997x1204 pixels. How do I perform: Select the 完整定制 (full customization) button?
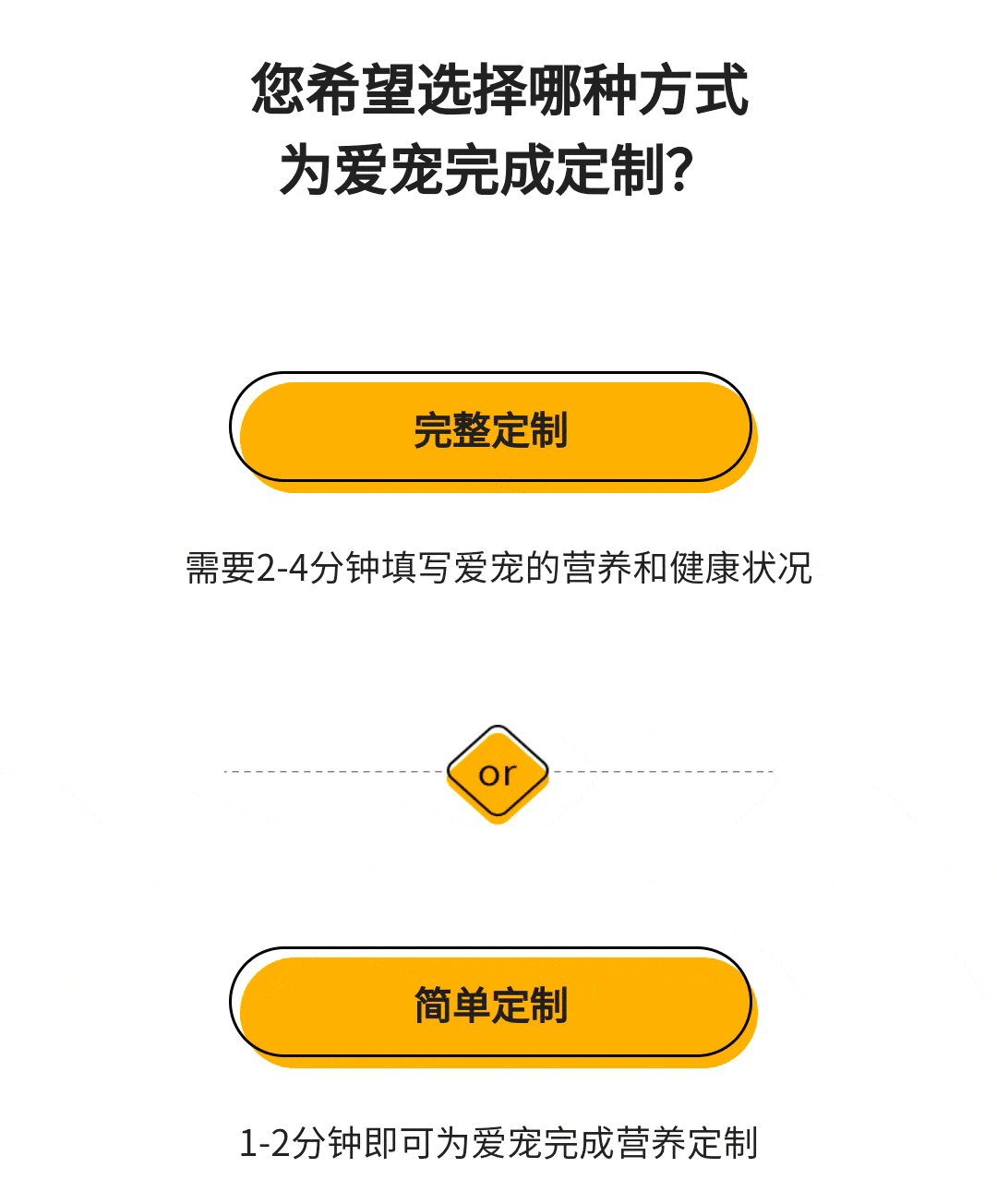tap(494, 429)
